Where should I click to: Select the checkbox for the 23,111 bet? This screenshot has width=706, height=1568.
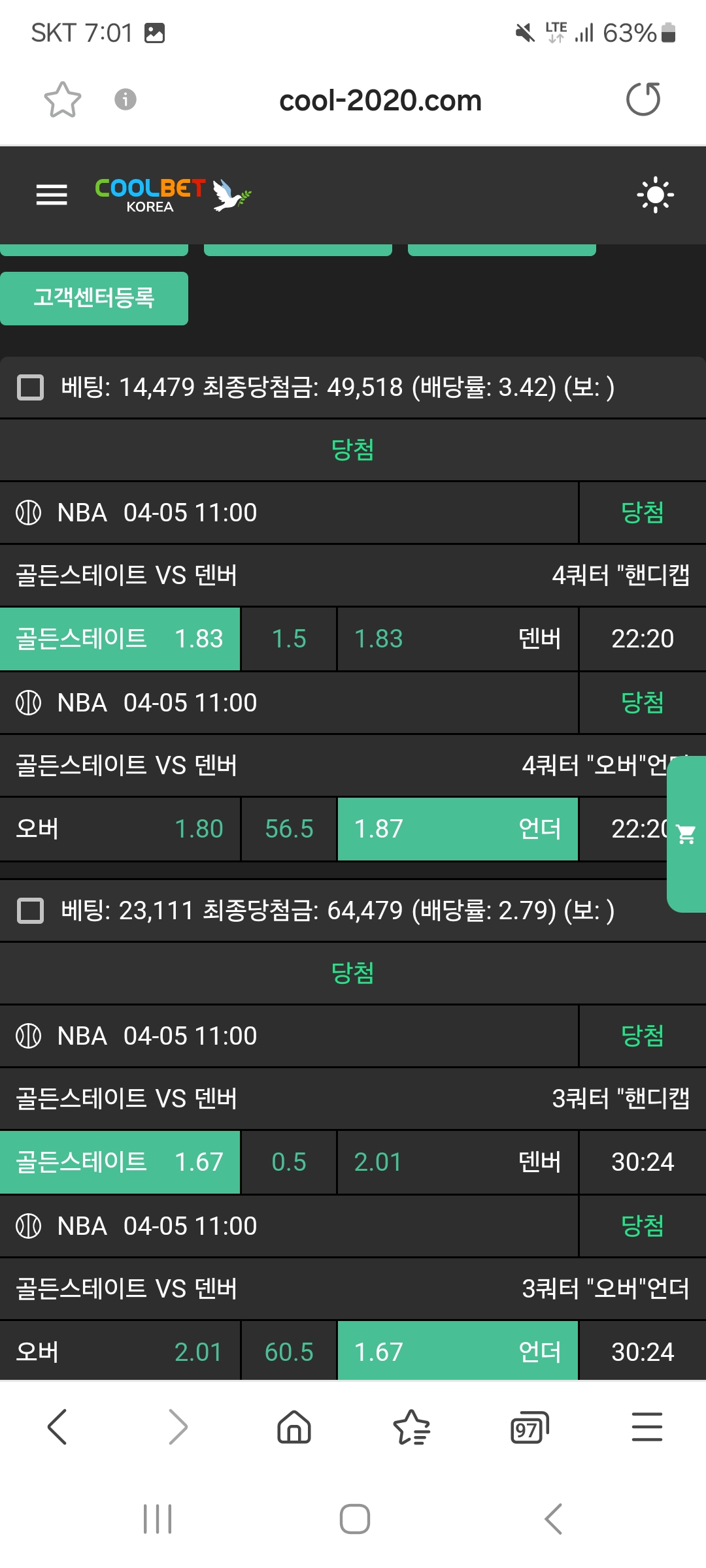coord(30,911)
